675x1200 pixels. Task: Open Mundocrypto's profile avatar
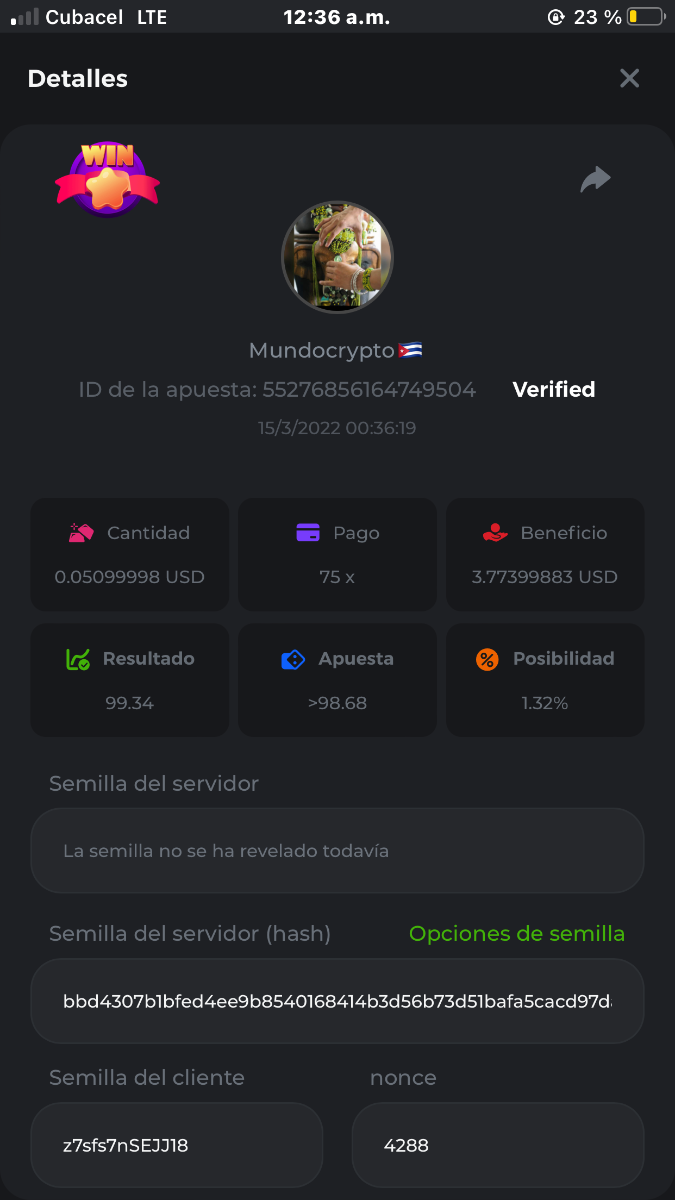click(x=337, y=257)
